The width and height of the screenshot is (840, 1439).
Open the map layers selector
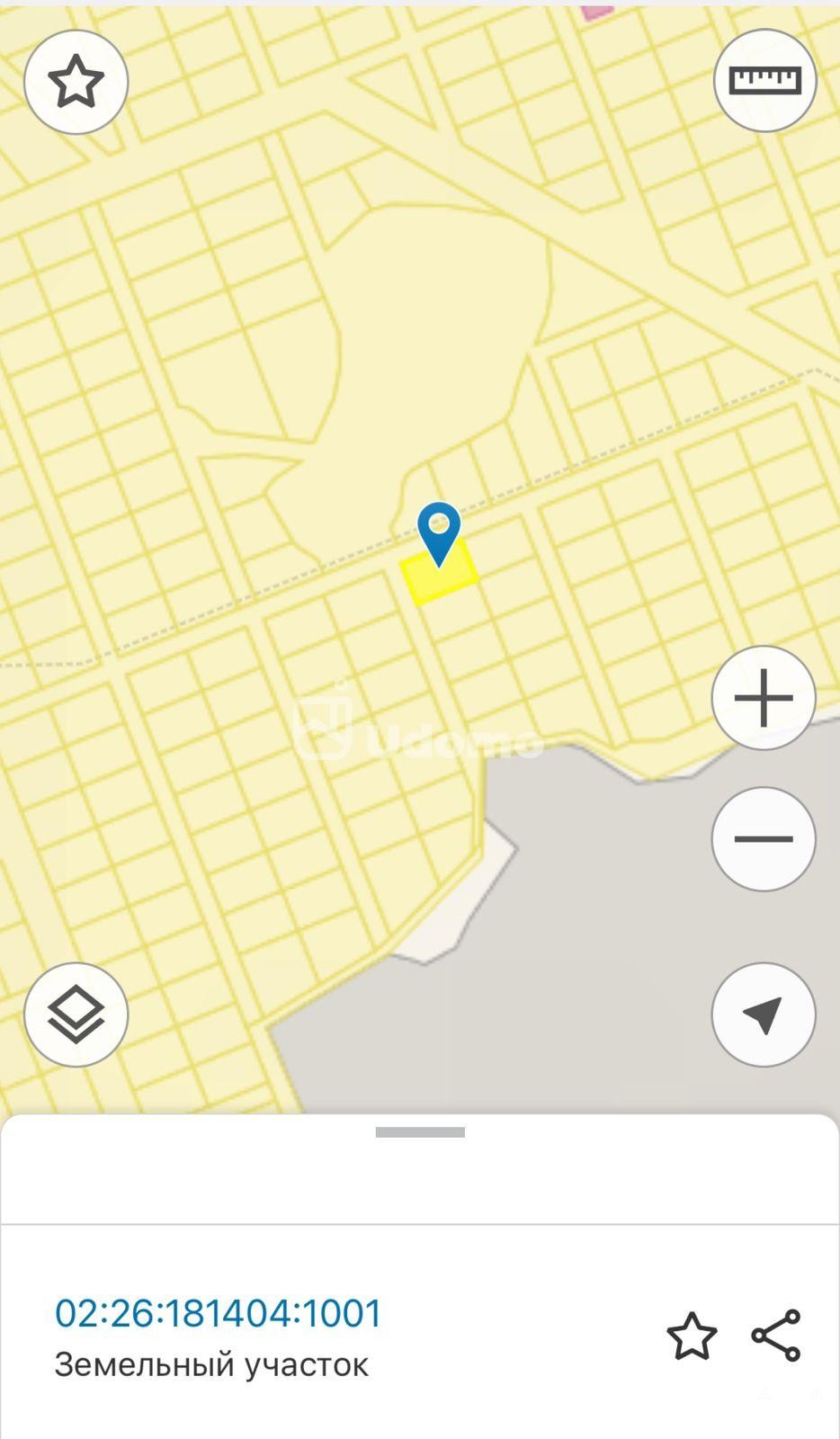coord(76,1014)
